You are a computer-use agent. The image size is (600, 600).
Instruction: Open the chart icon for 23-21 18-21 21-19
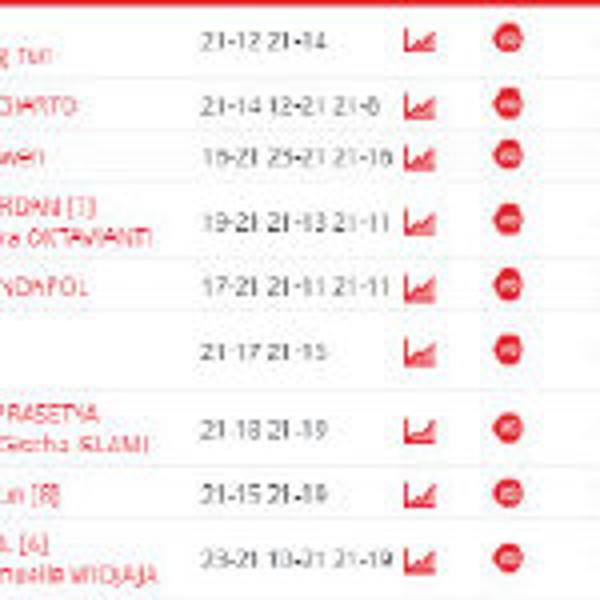[x=419, y=560]
